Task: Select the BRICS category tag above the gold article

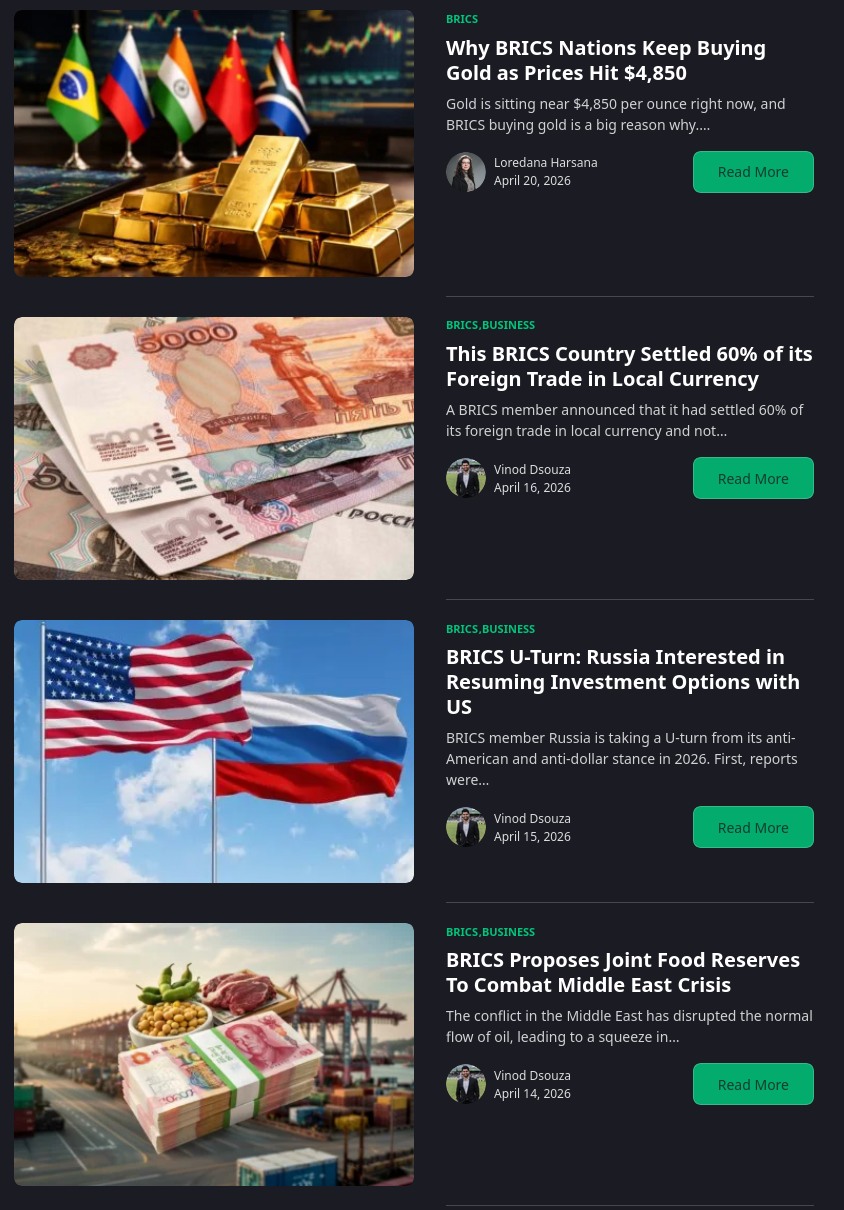Action: coord(462,19)
